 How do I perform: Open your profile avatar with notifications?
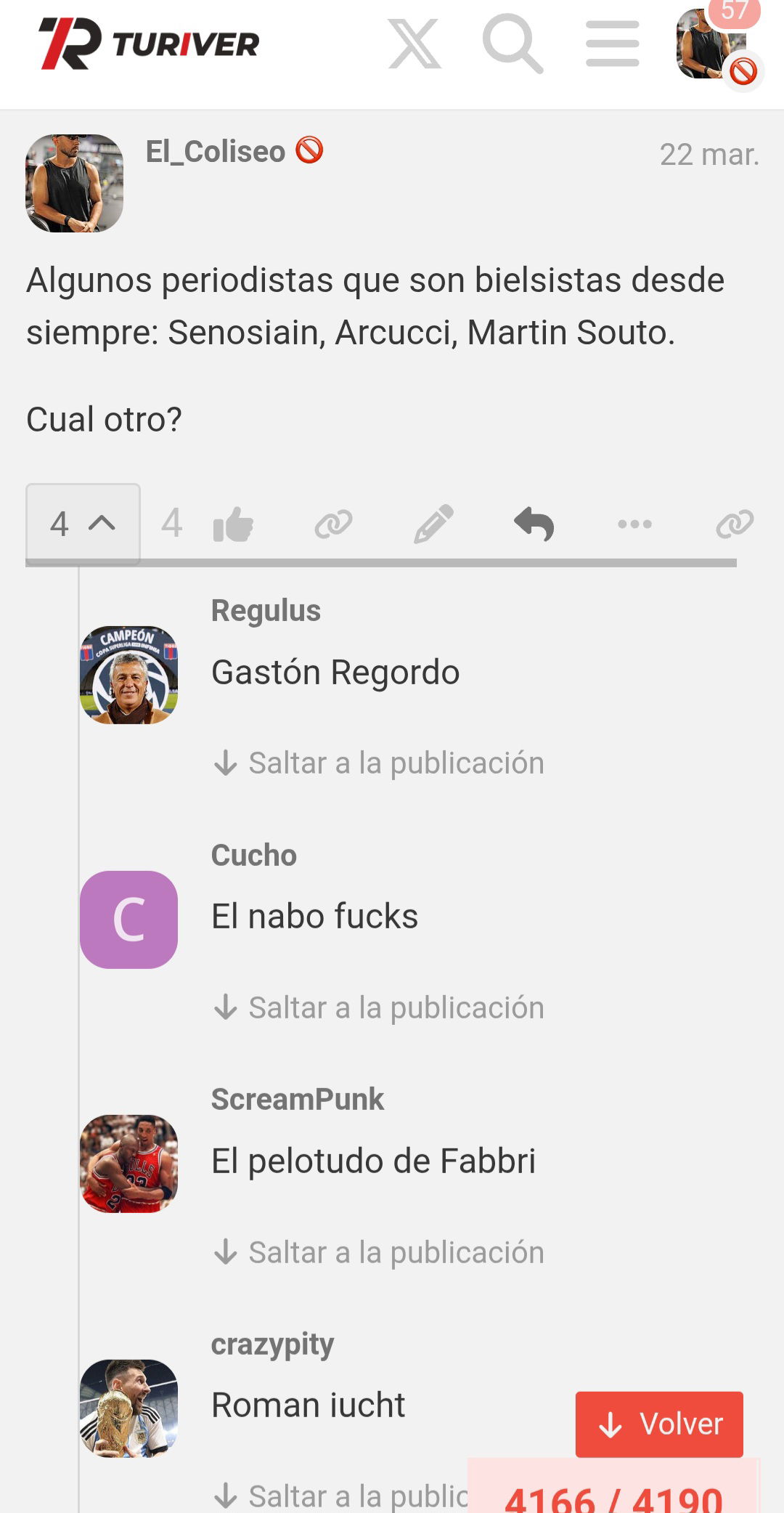pos(716,44)
